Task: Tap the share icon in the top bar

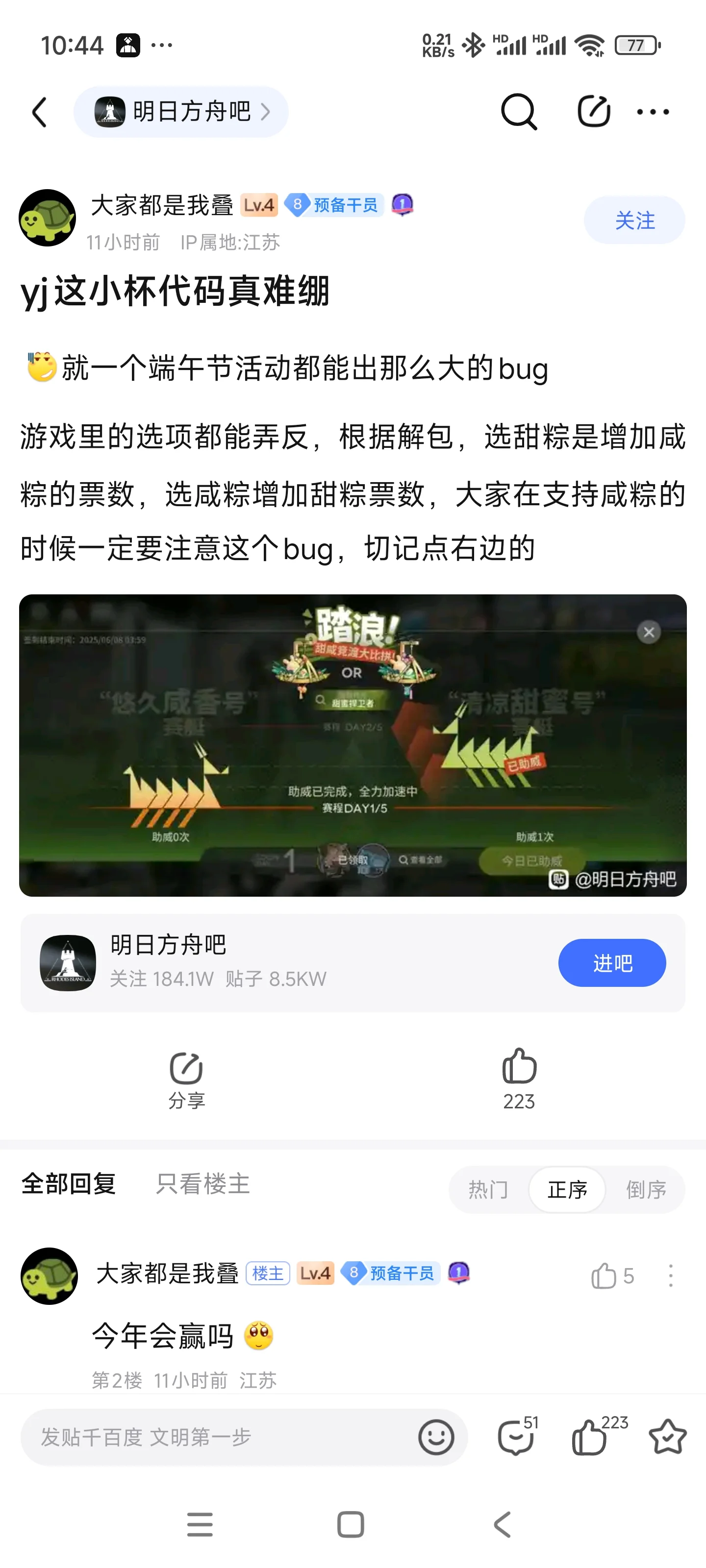Action: [x=593, y=112]
